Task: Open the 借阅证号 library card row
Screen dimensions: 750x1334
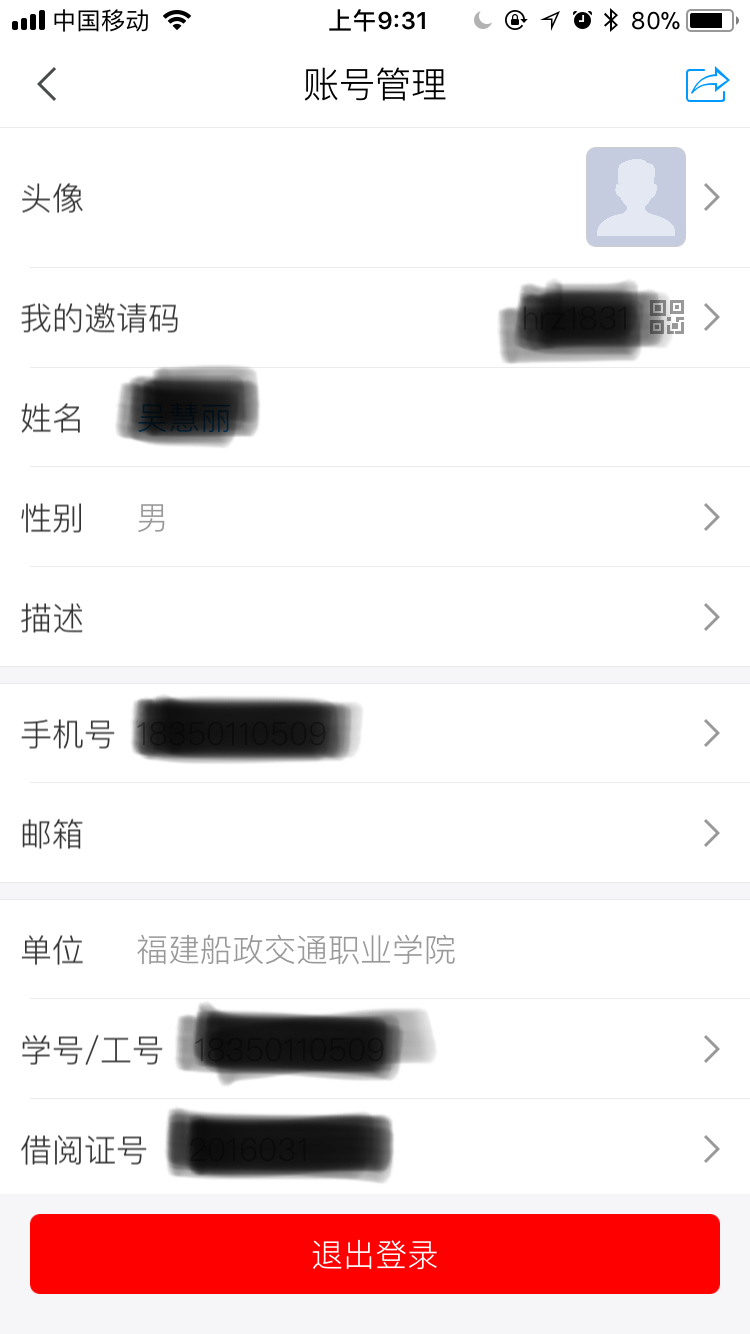Action: 375,1149
